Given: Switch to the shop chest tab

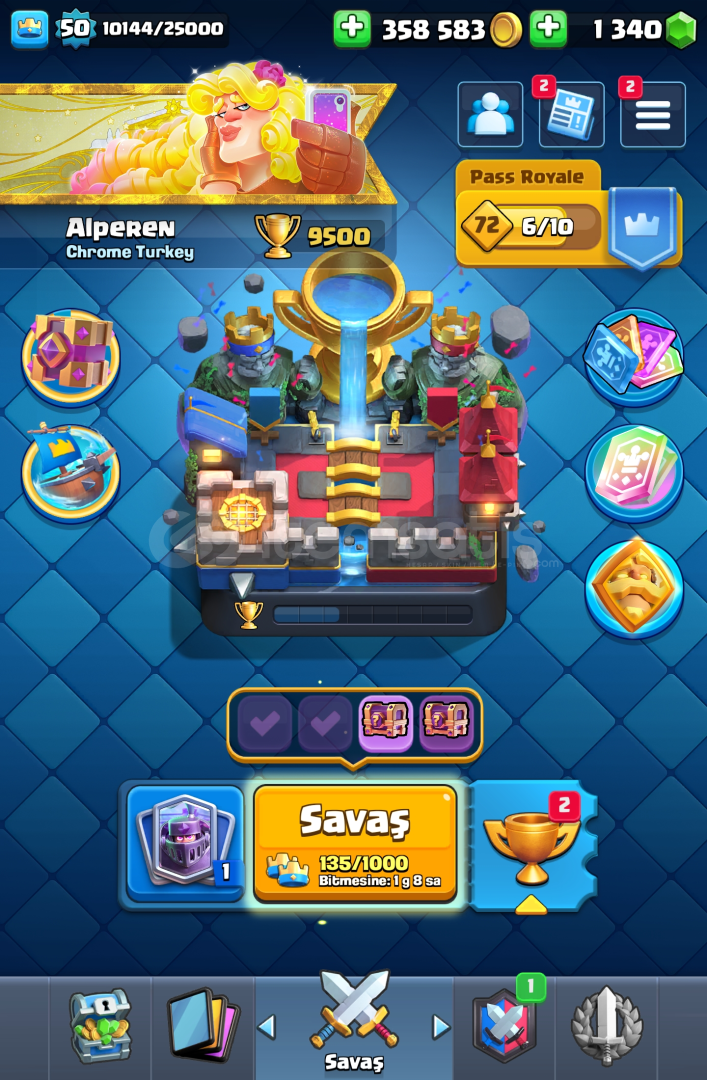Looking at the screenshot, I should point(100,1025).
